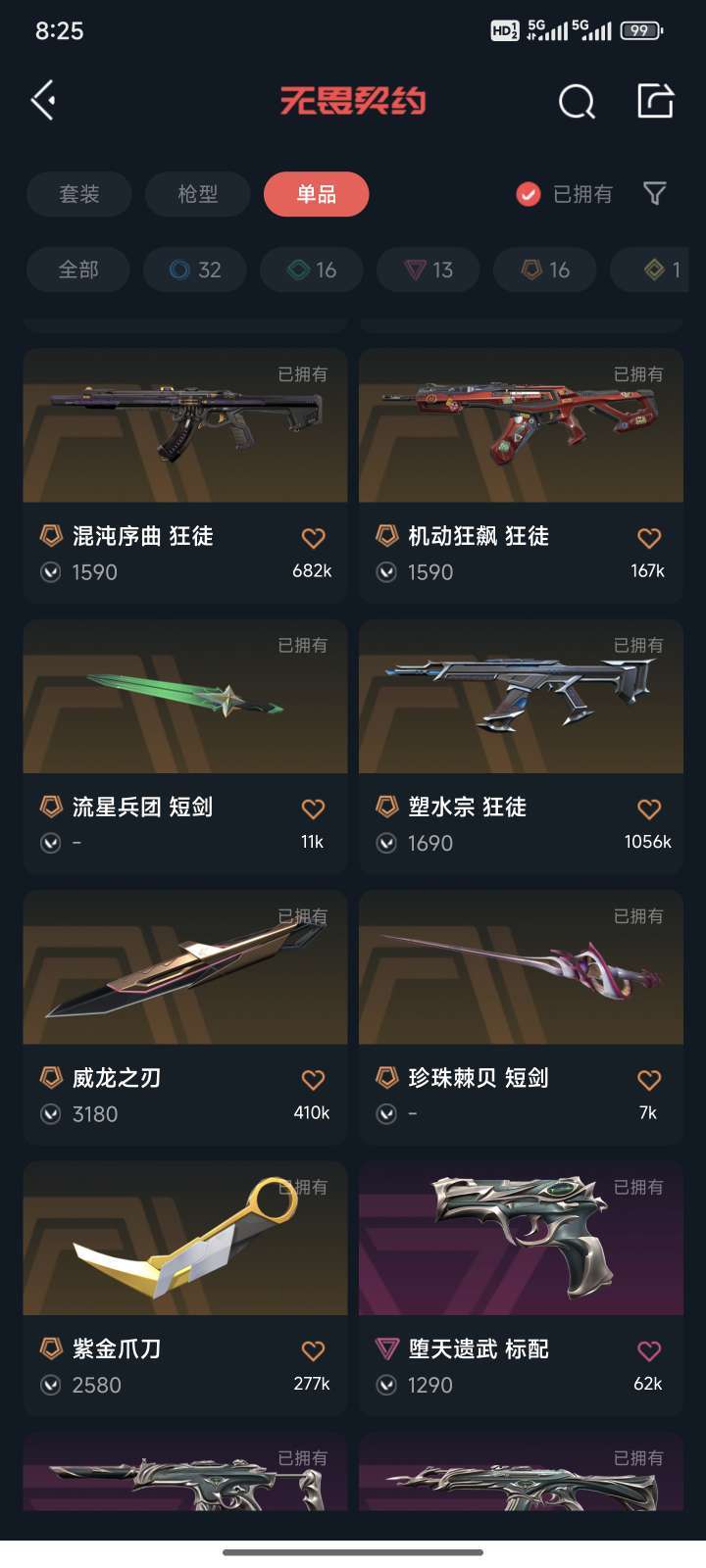Select the 单品 tab
Viewport: 706px width, 1568px height.
coord(317,194)
